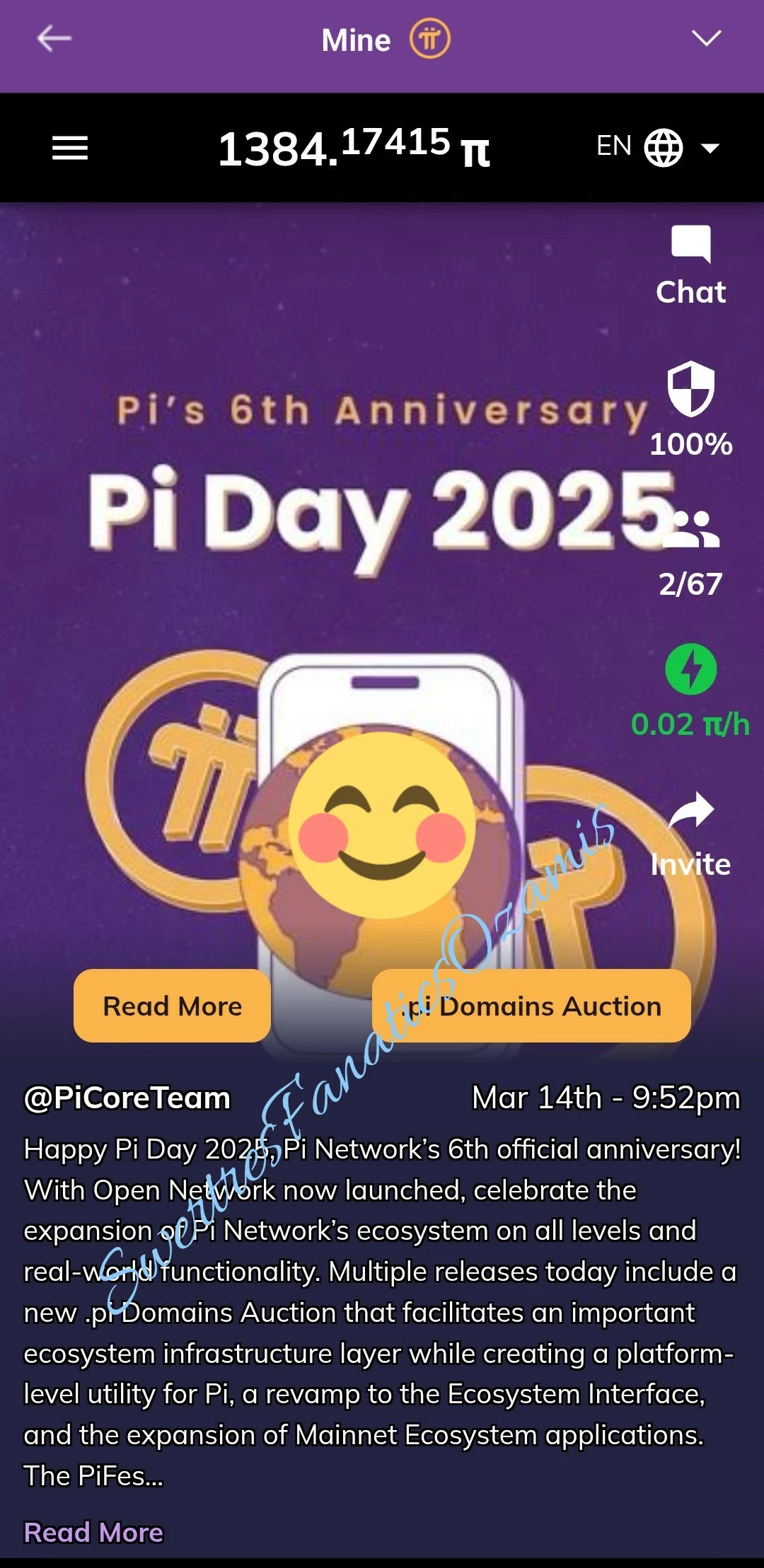Image resolution: width=764 pixels, height=1568 pixels.
Task: Tap the green mining lightning button
Action: [691, 669]
